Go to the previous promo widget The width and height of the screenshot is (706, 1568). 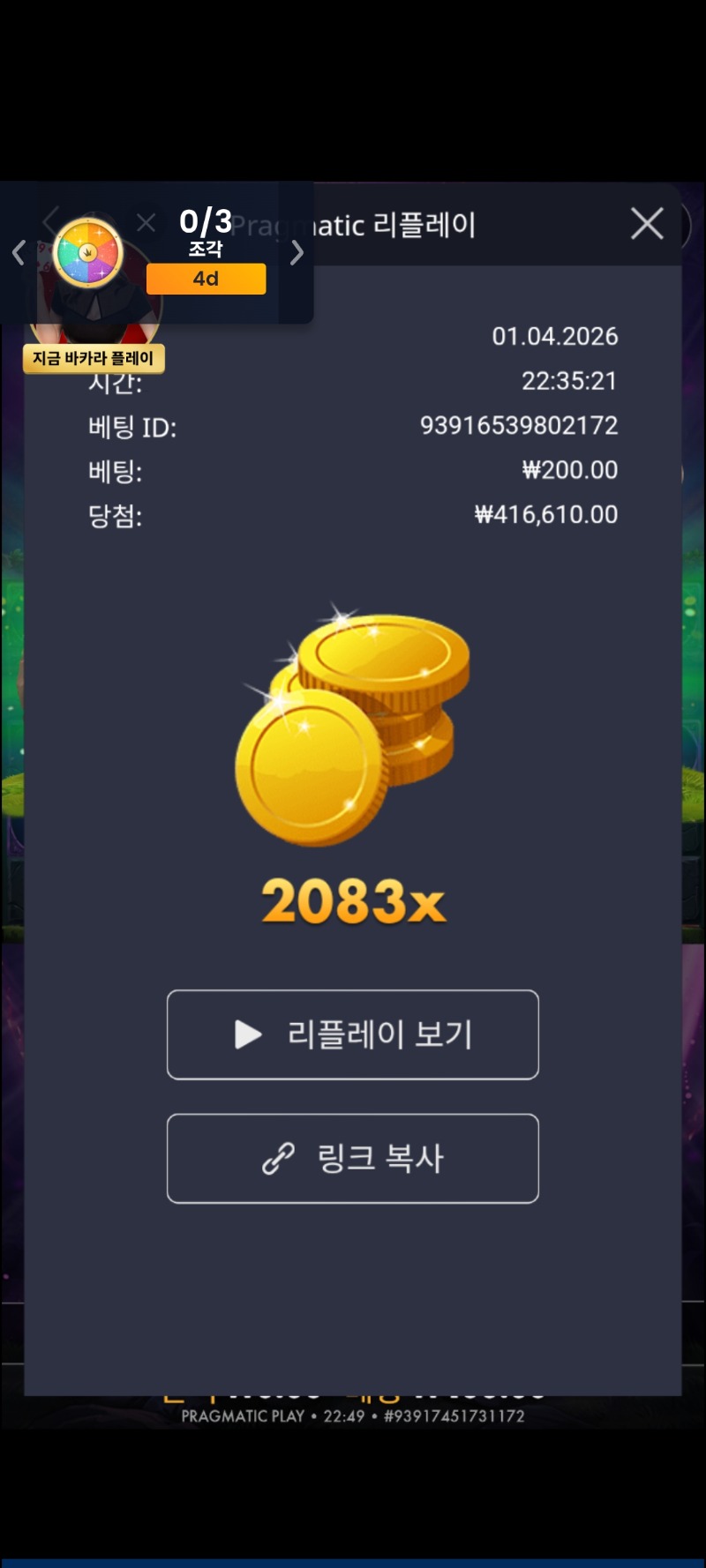coord(19,253)
